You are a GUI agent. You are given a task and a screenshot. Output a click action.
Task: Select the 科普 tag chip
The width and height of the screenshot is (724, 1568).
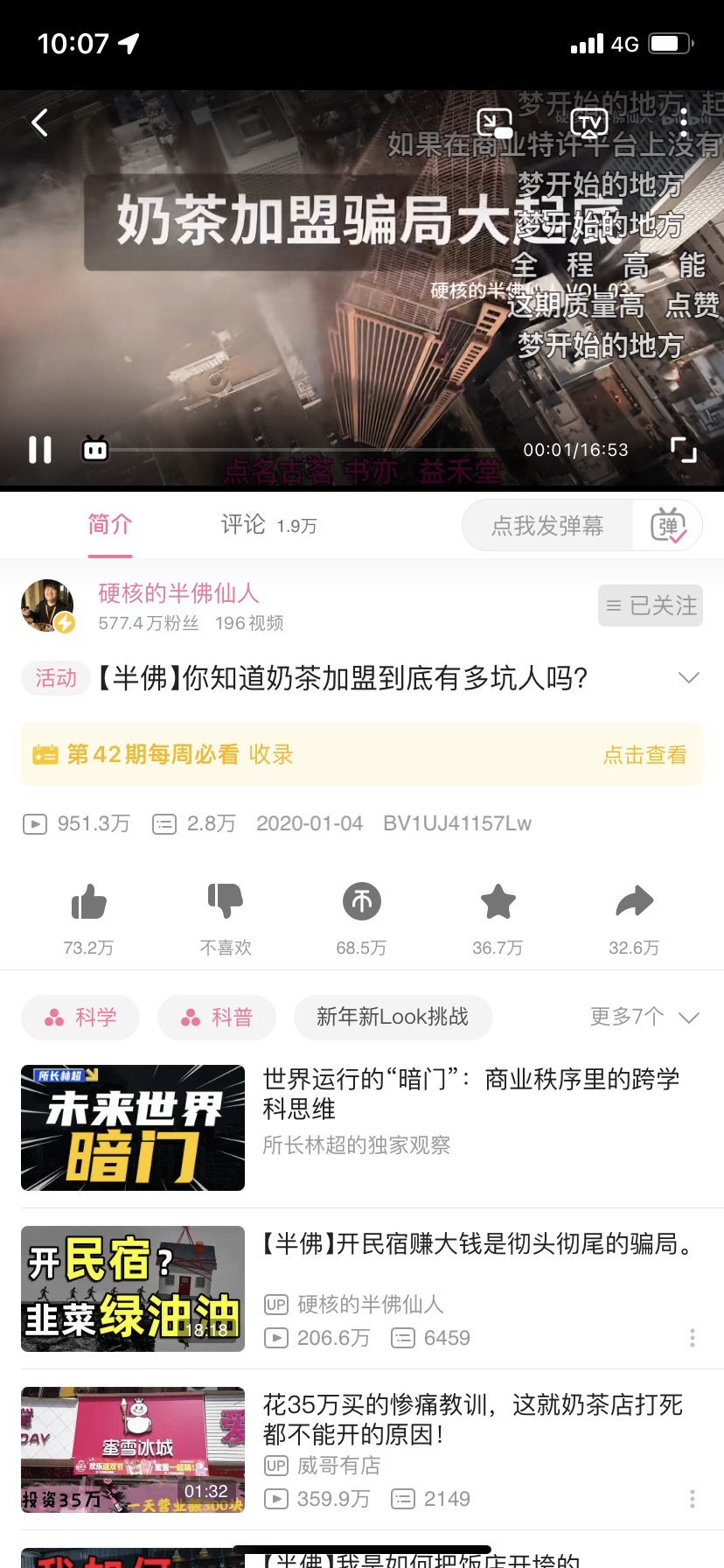[217, 1017]
